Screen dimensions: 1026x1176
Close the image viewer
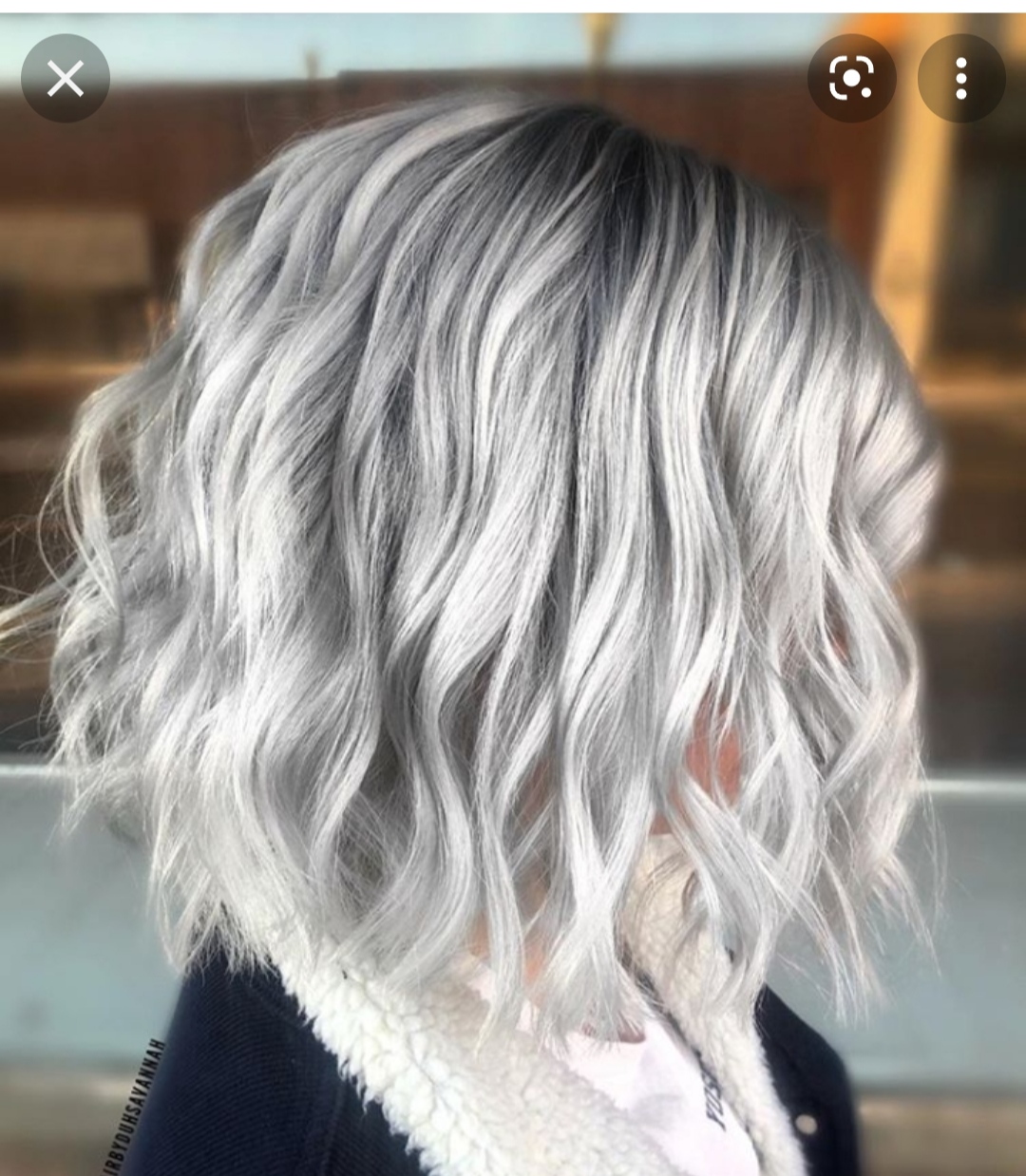pyautogui.click(x=66, y=79)
